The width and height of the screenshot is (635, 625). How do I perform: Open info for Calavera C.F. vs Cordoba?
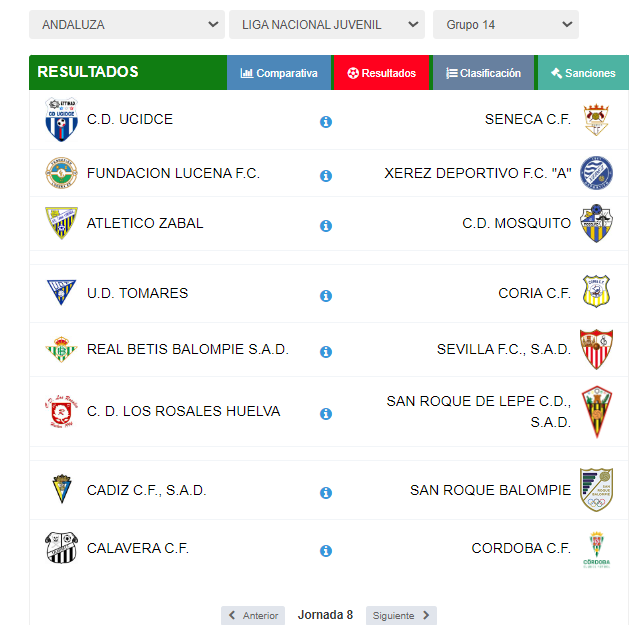pyautogui.click(x=325, y=551)
